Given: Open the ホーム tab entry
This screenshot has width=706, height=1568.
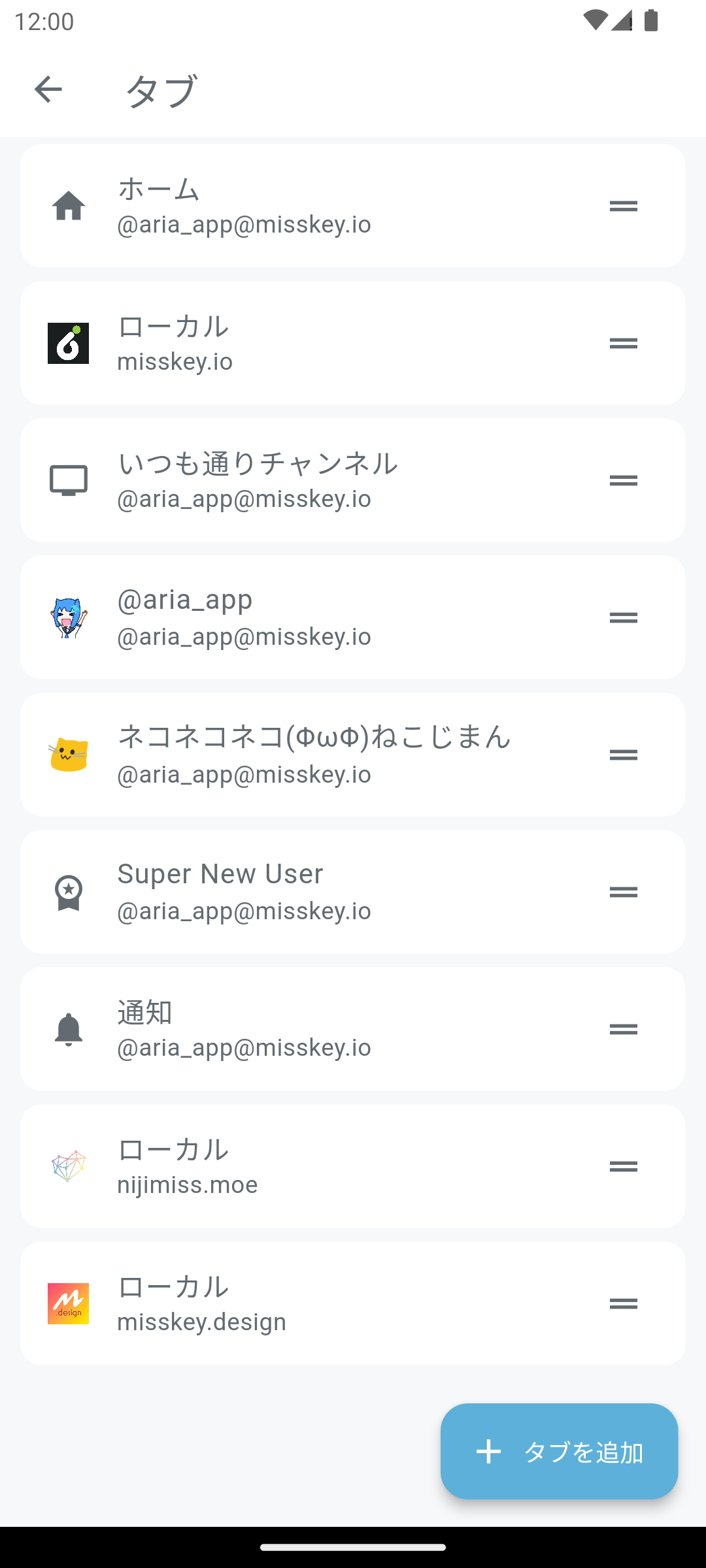Looking at the screenshot, I should pos(314,206).
